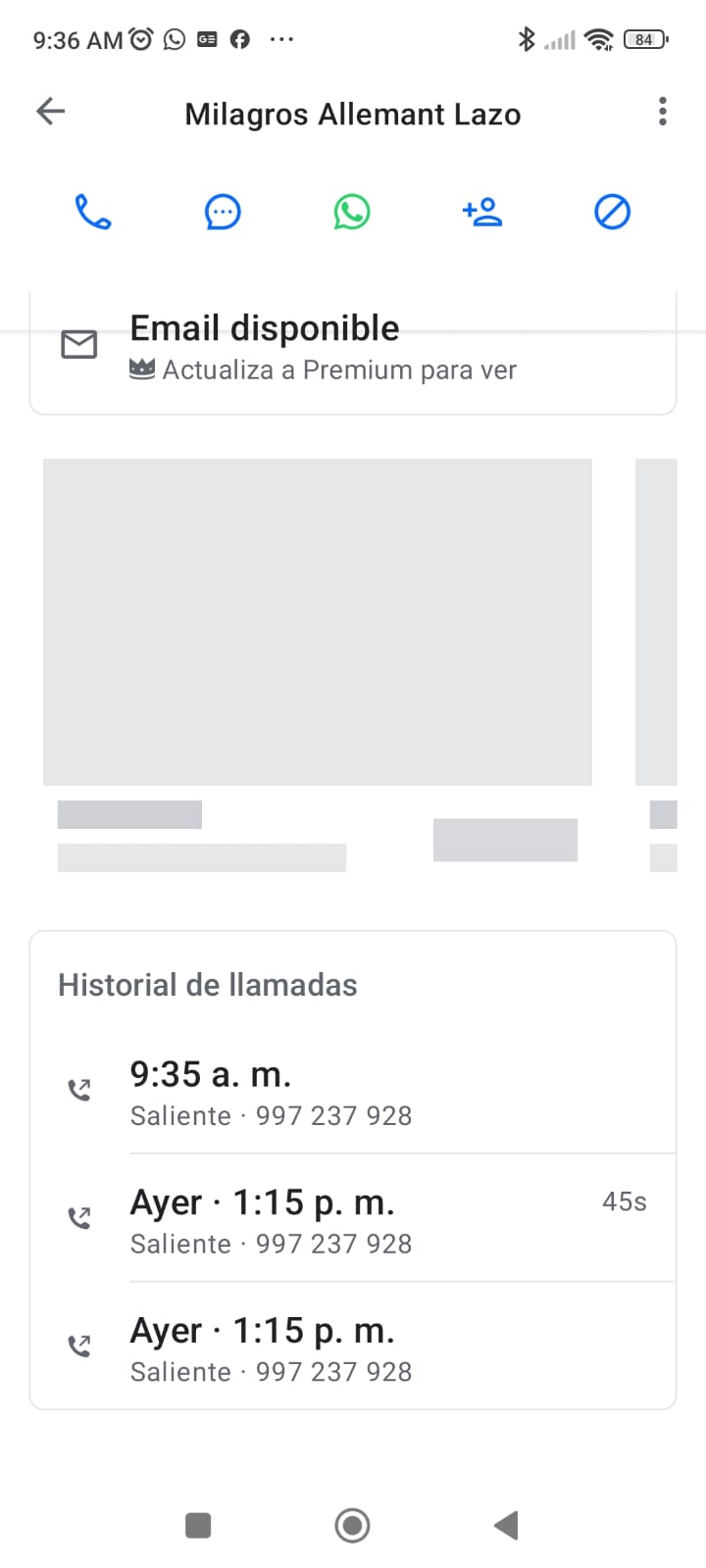Send an SMS message to this contact
The height and width of the screenshot is (1568, 706).
point(223,212)
